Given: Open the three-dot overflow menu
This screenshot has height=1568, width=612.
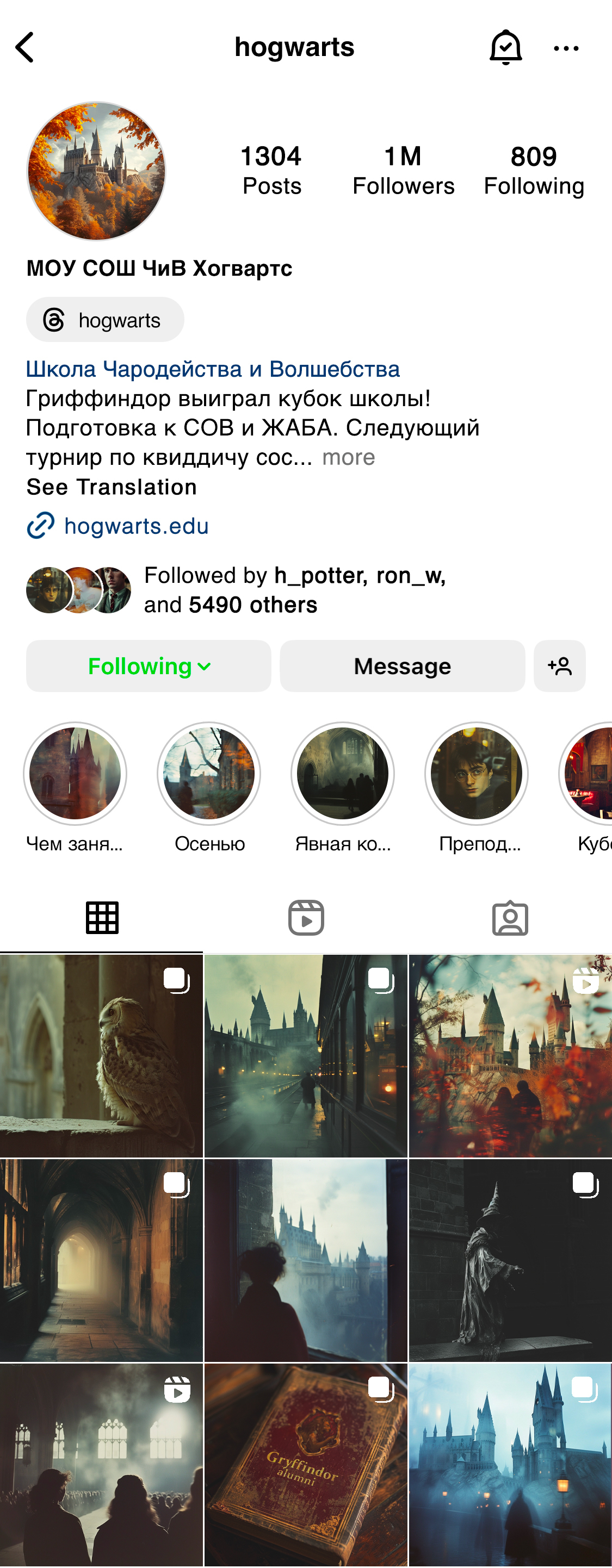Looking at the screenshot, I should tap(566, 48).
